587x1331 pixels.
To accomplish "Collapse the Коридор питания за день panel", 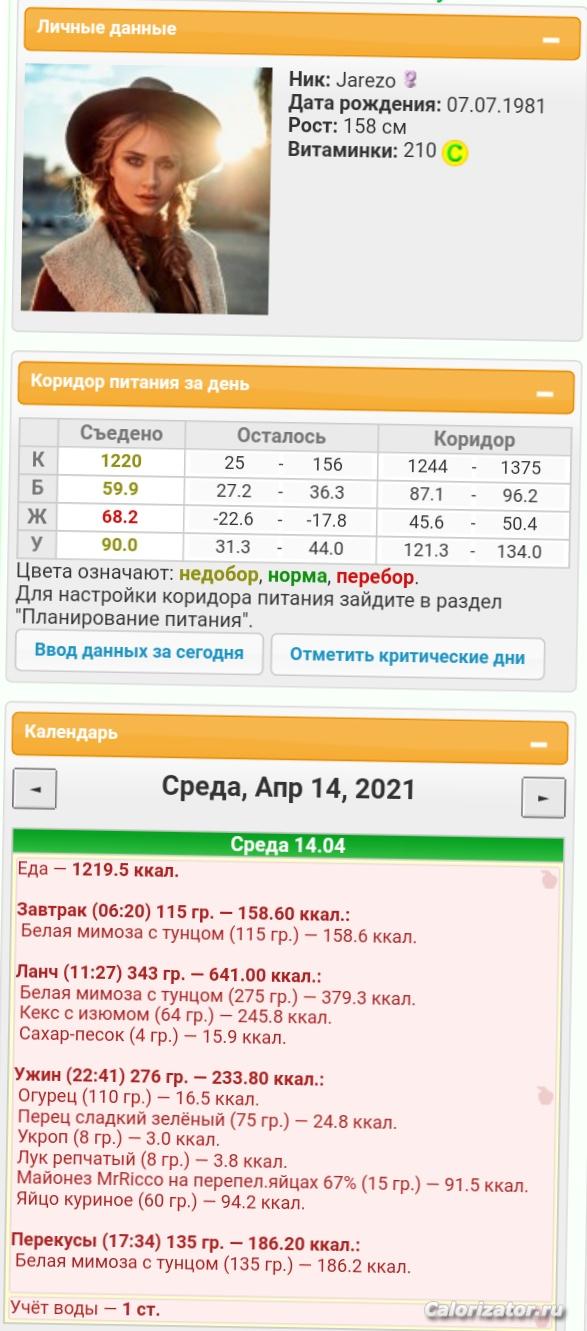I will pyautogui.click(x=545, y=394).
